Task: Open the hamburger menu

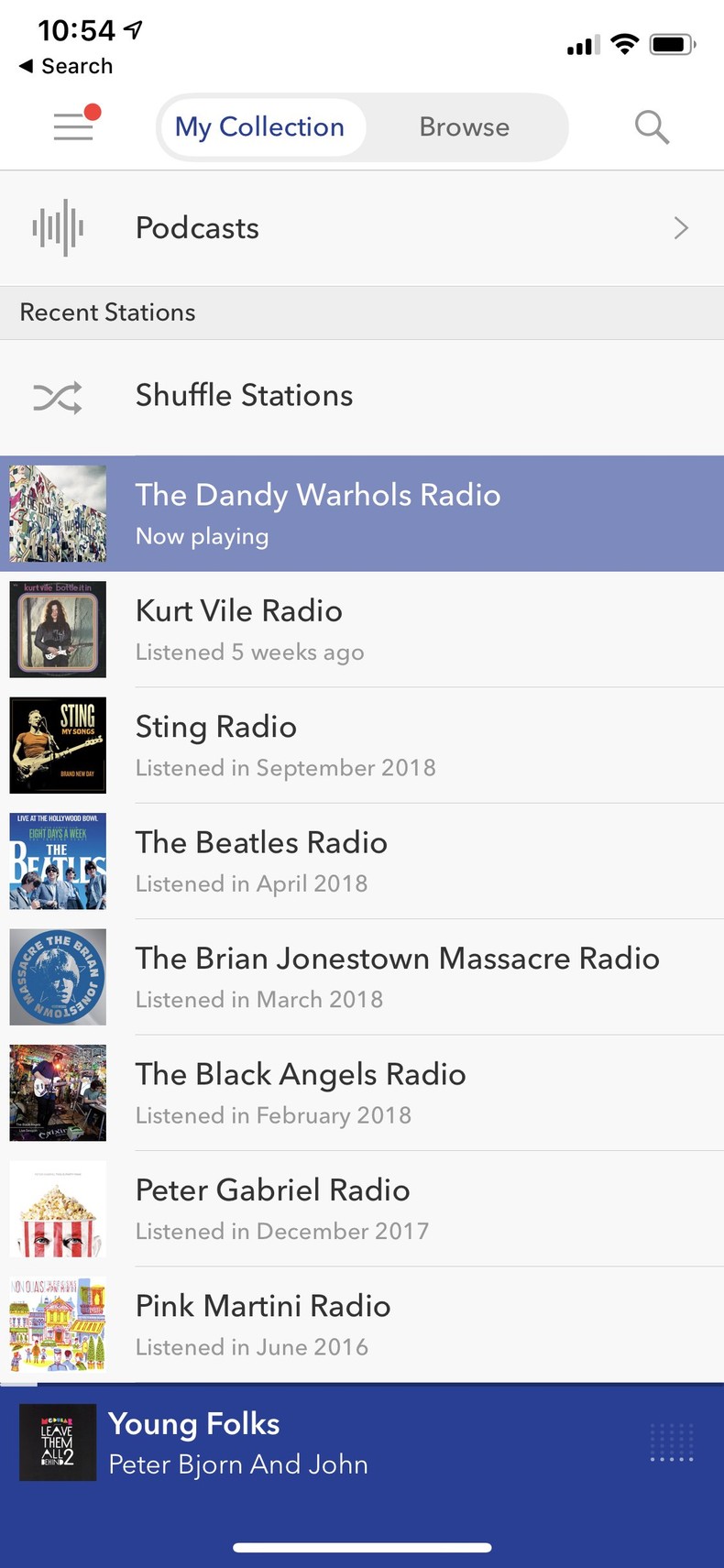Action: pos(73,126)
